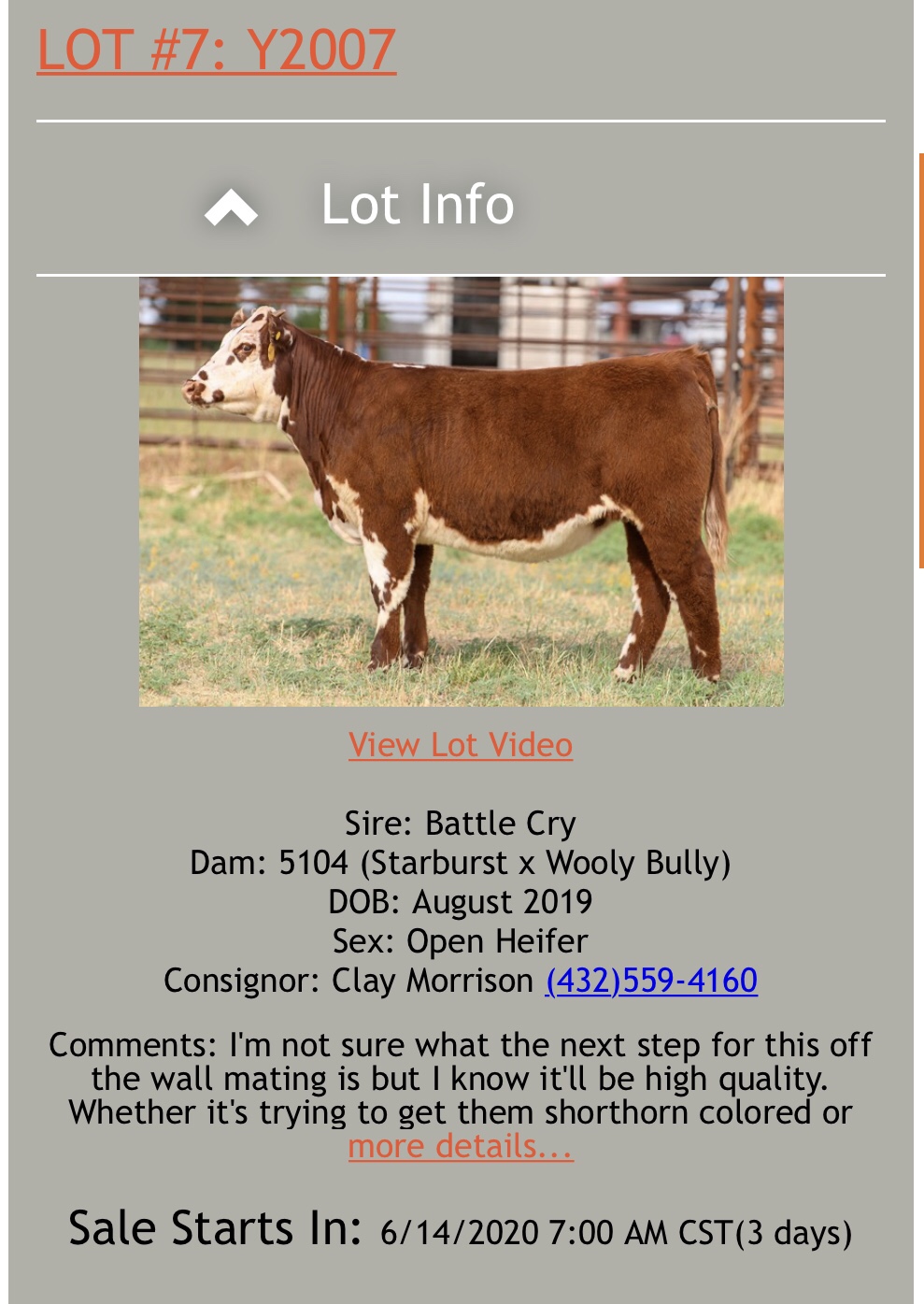924x1304 pixels.
Task: Tap View Lot Video link
Action: pyautogui.click(x=461, y=745)
